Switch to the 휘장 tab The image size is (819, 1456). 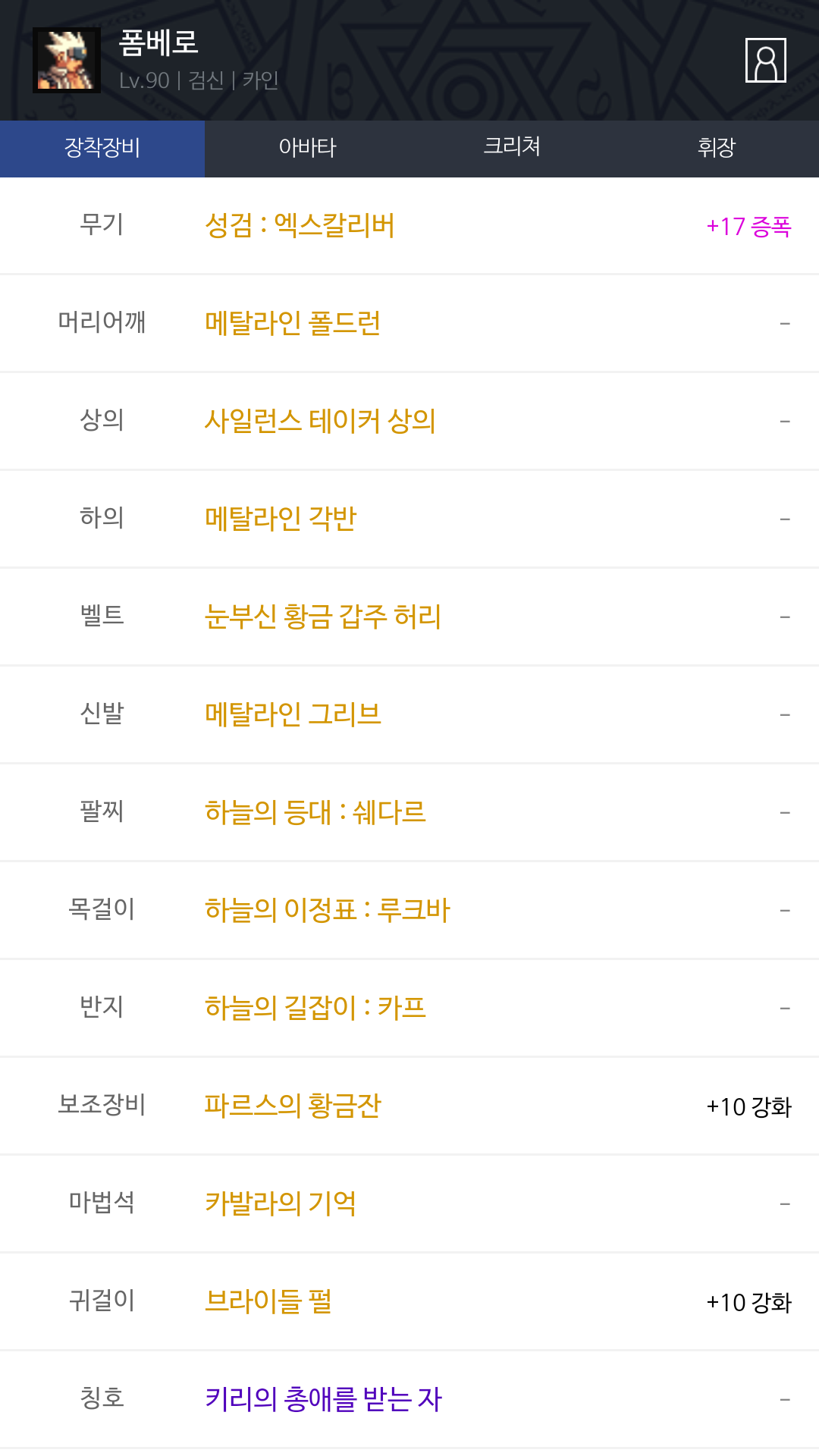pyautogui.click(x=717, y=148)
